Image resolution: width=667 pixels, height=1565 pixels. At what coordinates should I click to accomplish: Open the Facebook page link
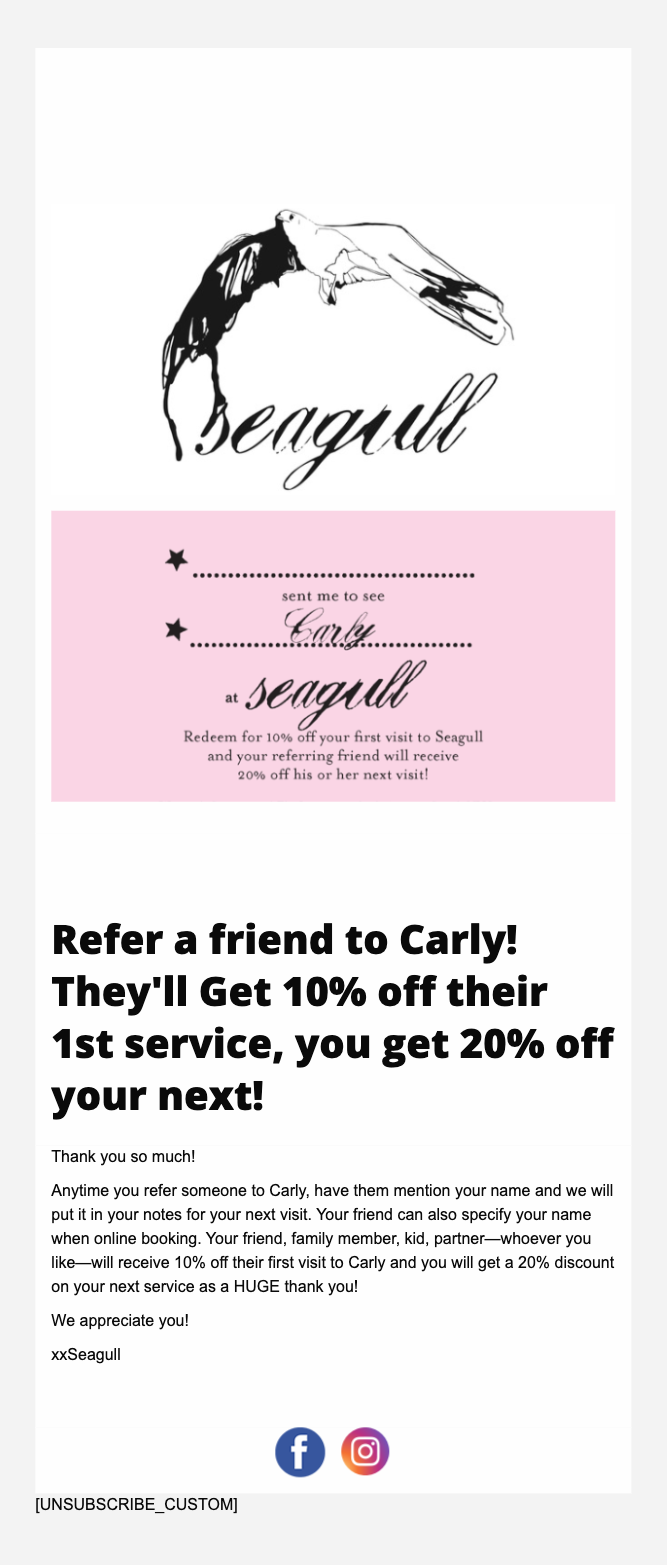(x=300, y=1452)
